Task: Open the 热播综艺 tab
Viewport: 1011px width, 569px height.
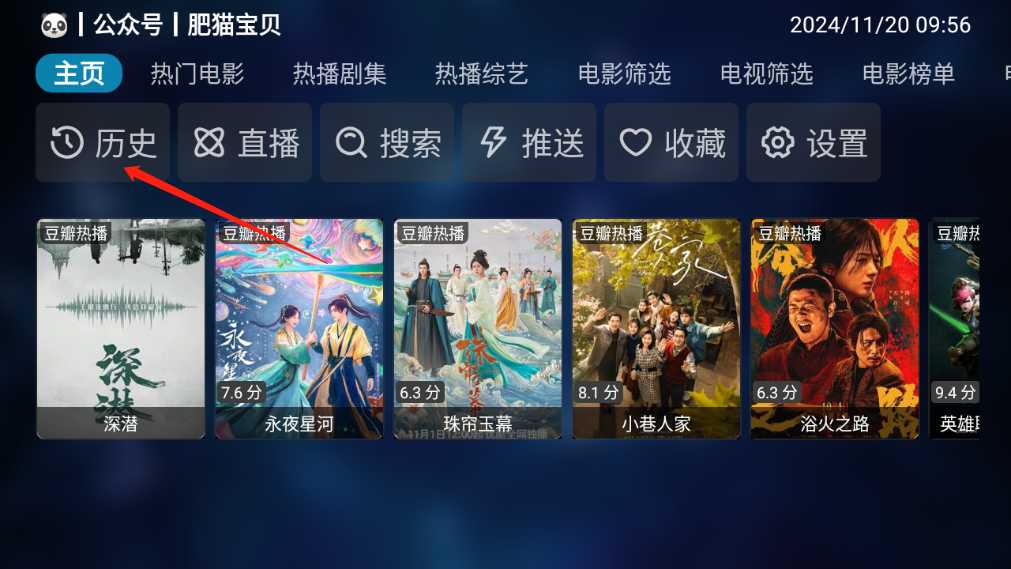Action: point(481,74)
